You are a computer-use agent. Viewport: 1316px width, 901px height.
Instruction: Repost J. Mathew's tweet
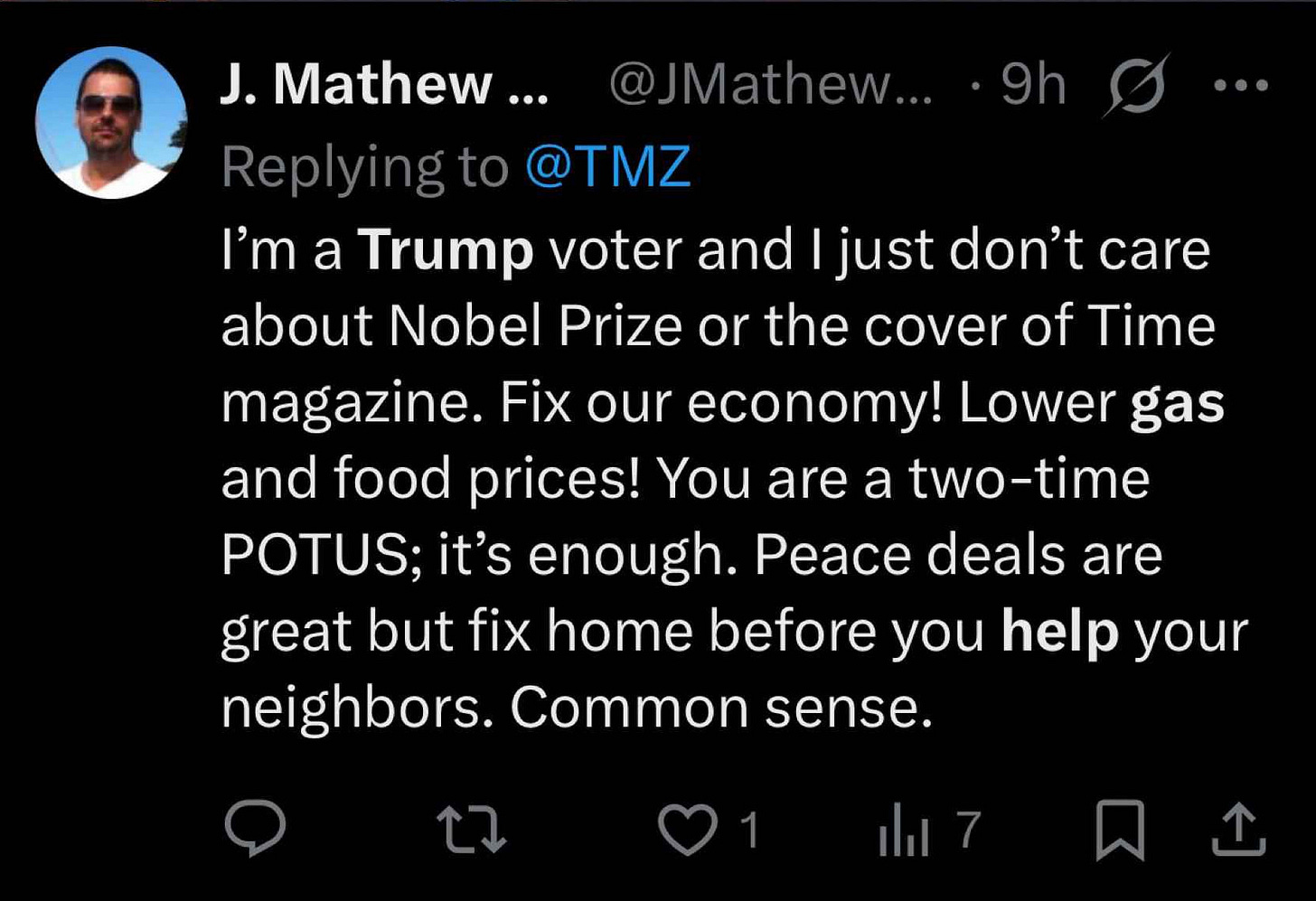point(471,830)
